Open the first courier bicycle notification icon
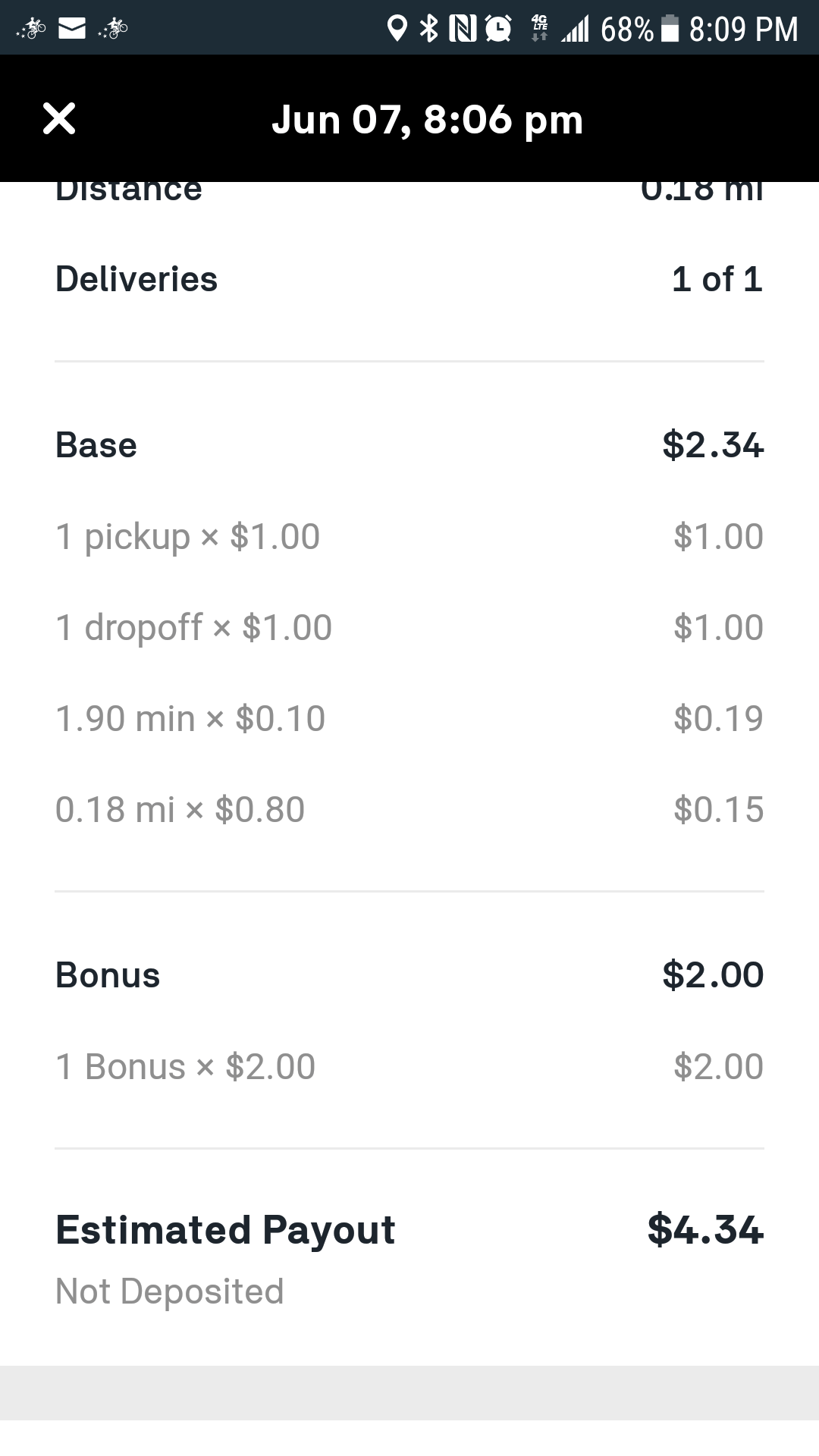The height and width of the screenshot is (1456, 819). point(29,29)
